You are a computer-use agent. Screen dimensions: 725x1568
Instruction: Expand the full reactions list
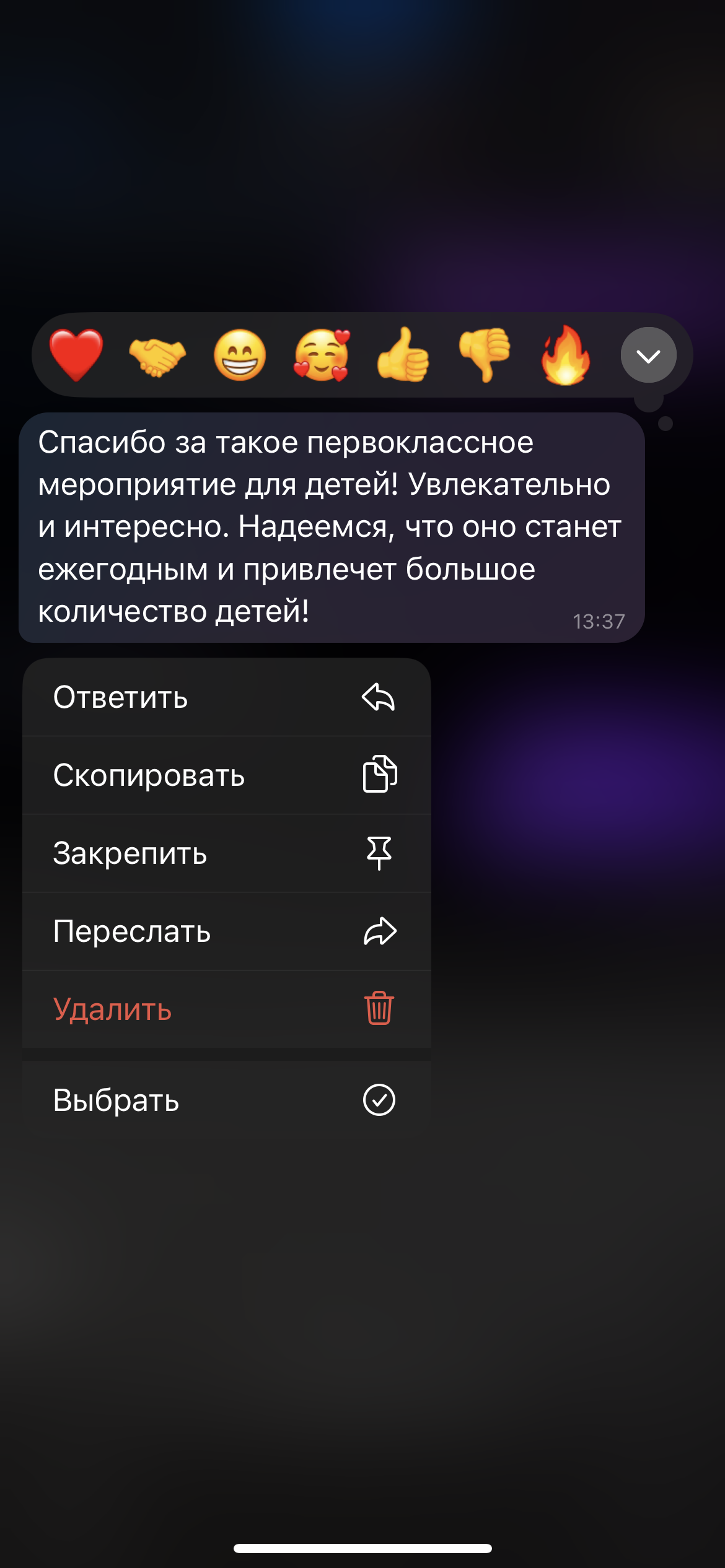coord(648,355)
